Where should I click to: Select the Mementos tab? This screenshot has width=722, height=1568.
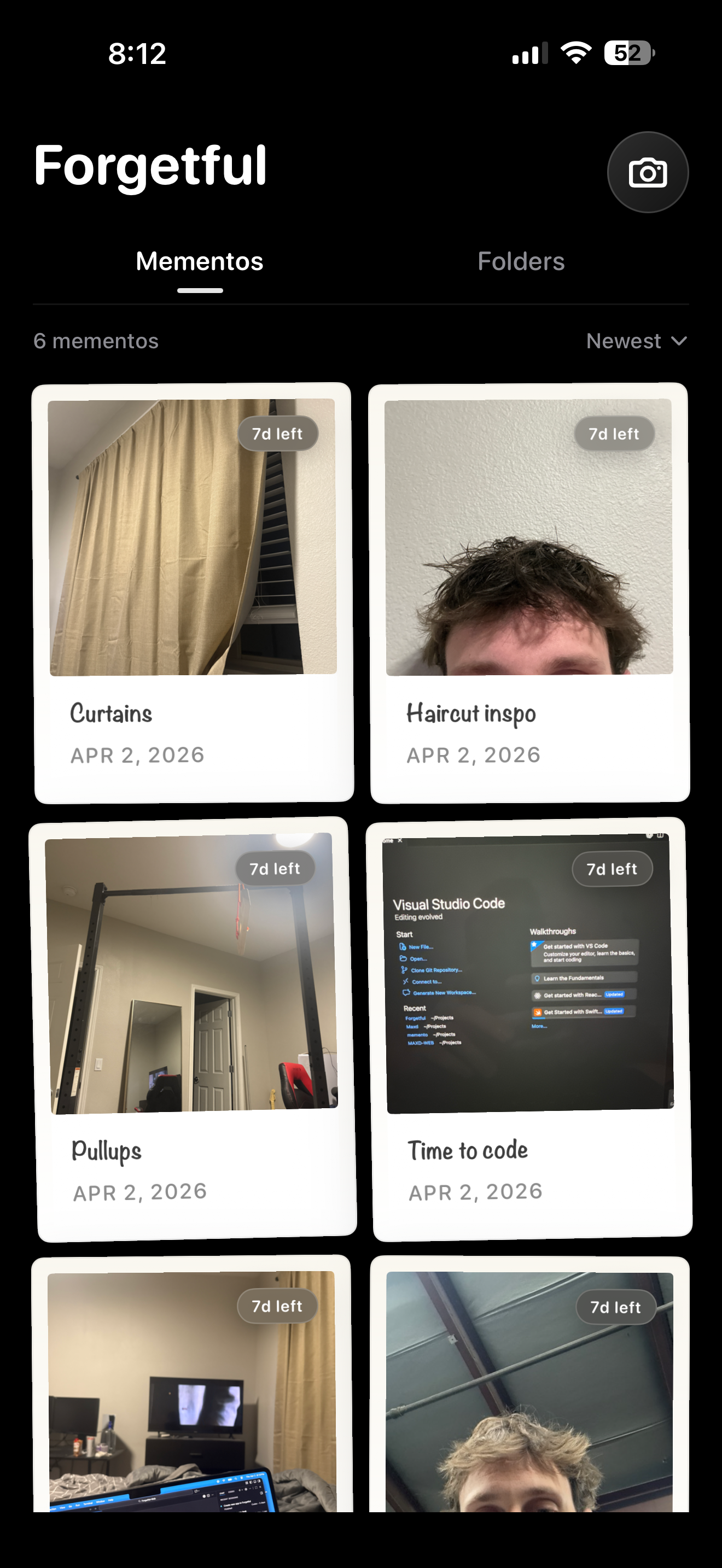point(200,262)
